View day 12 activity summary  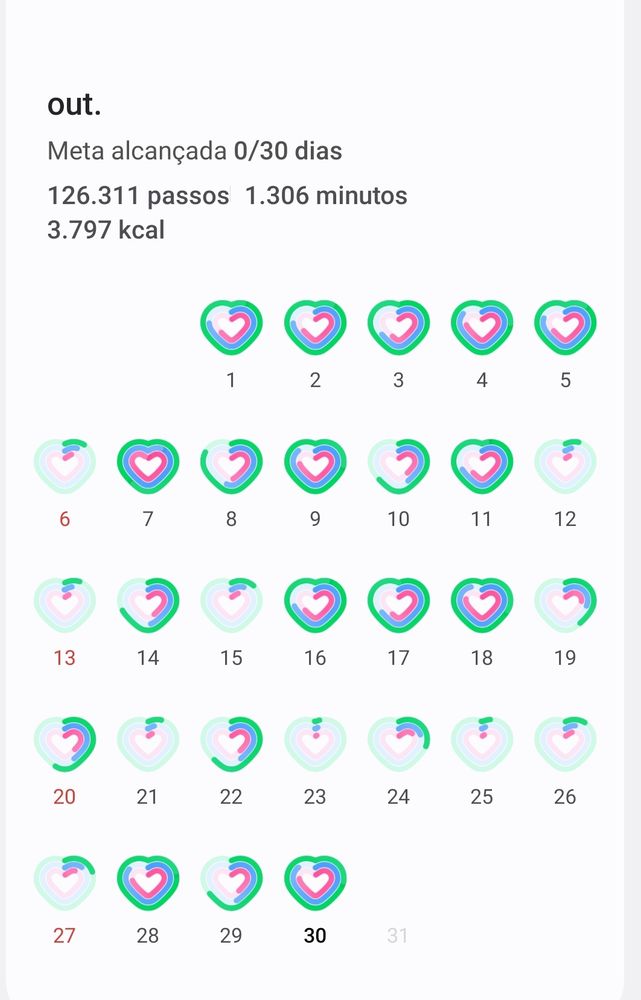[x=565, y=467]
